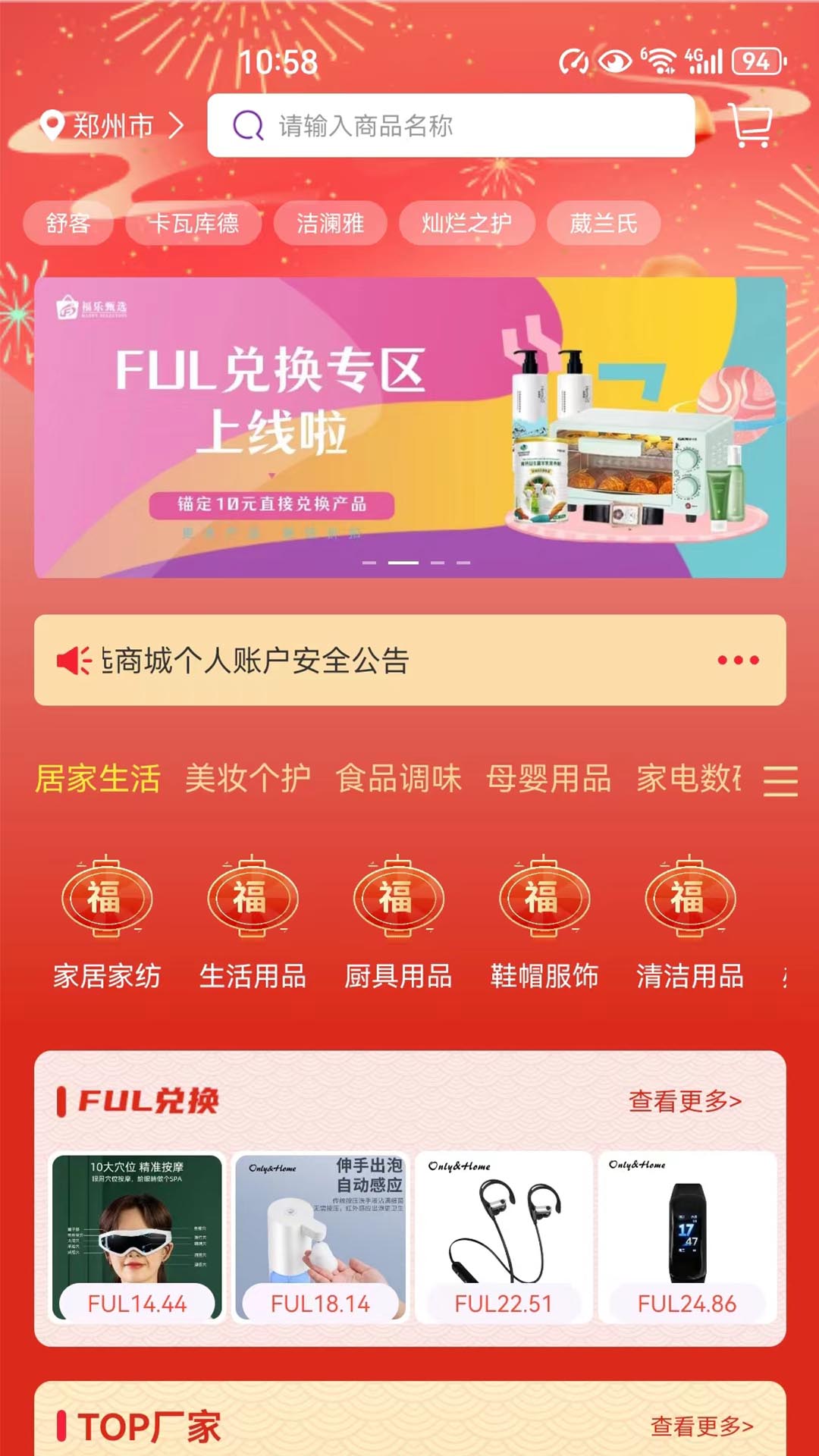
Task: Select the 洁澜雅 brand chip
Action: [330, 224]
